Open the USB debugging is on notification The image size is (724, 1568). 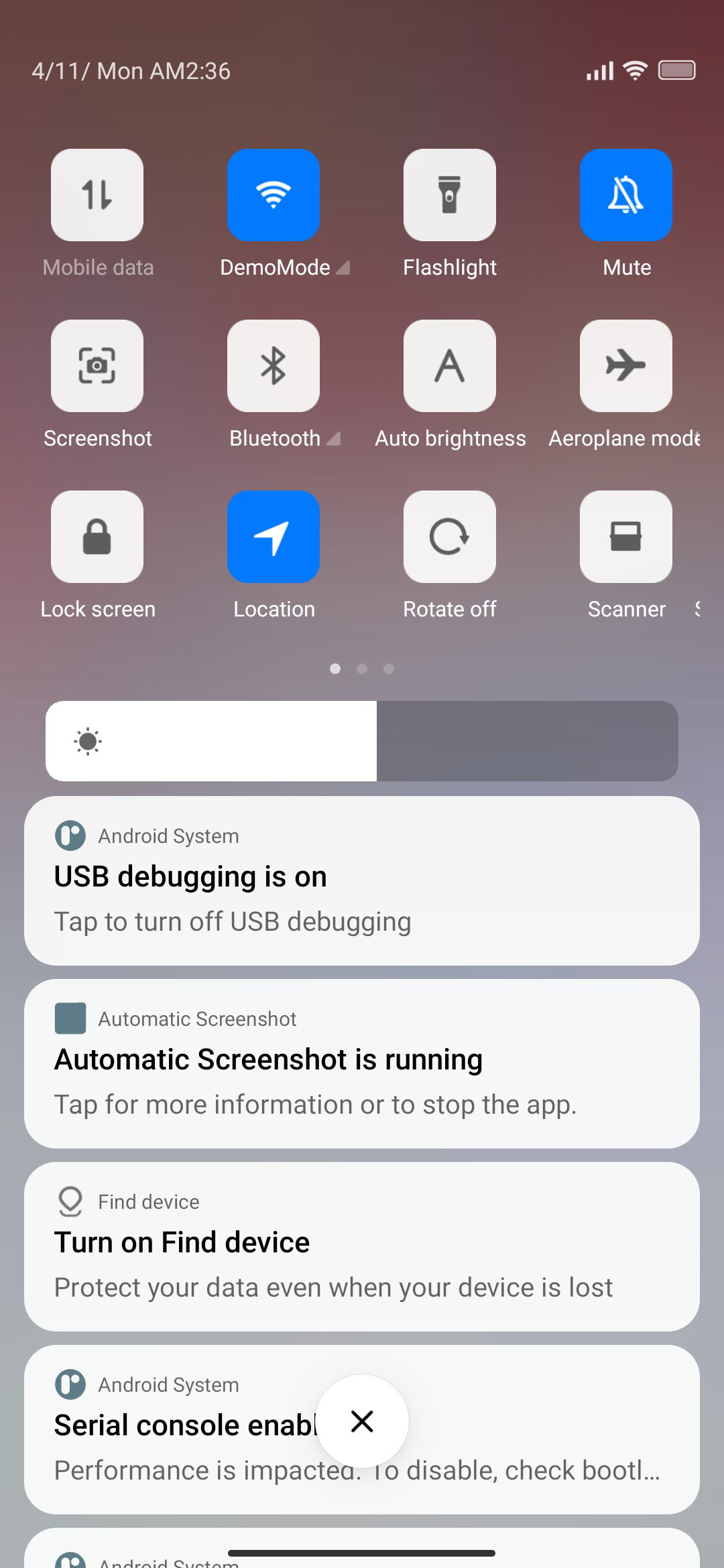362,880
